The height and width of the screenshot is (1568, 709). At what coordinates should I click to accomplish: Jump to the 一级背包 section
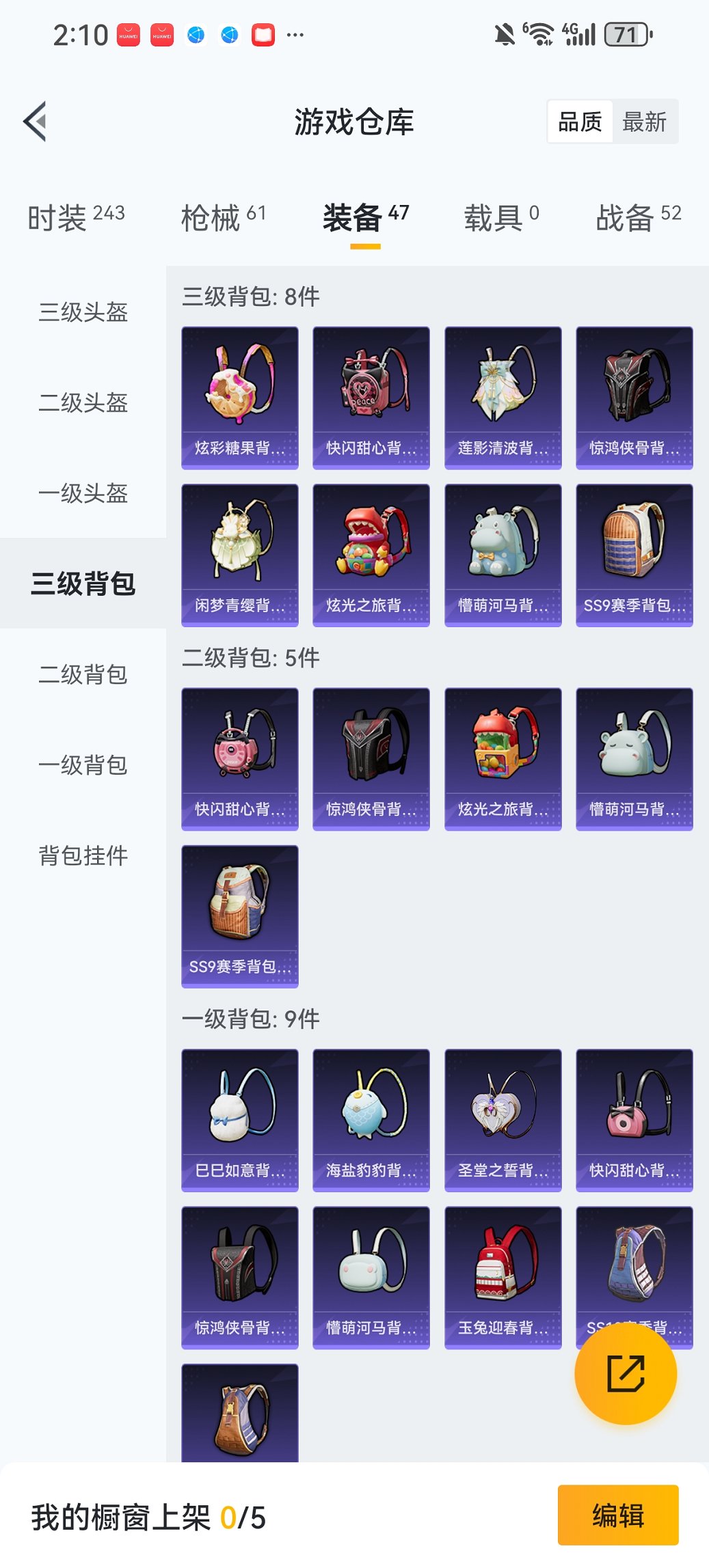82,765
